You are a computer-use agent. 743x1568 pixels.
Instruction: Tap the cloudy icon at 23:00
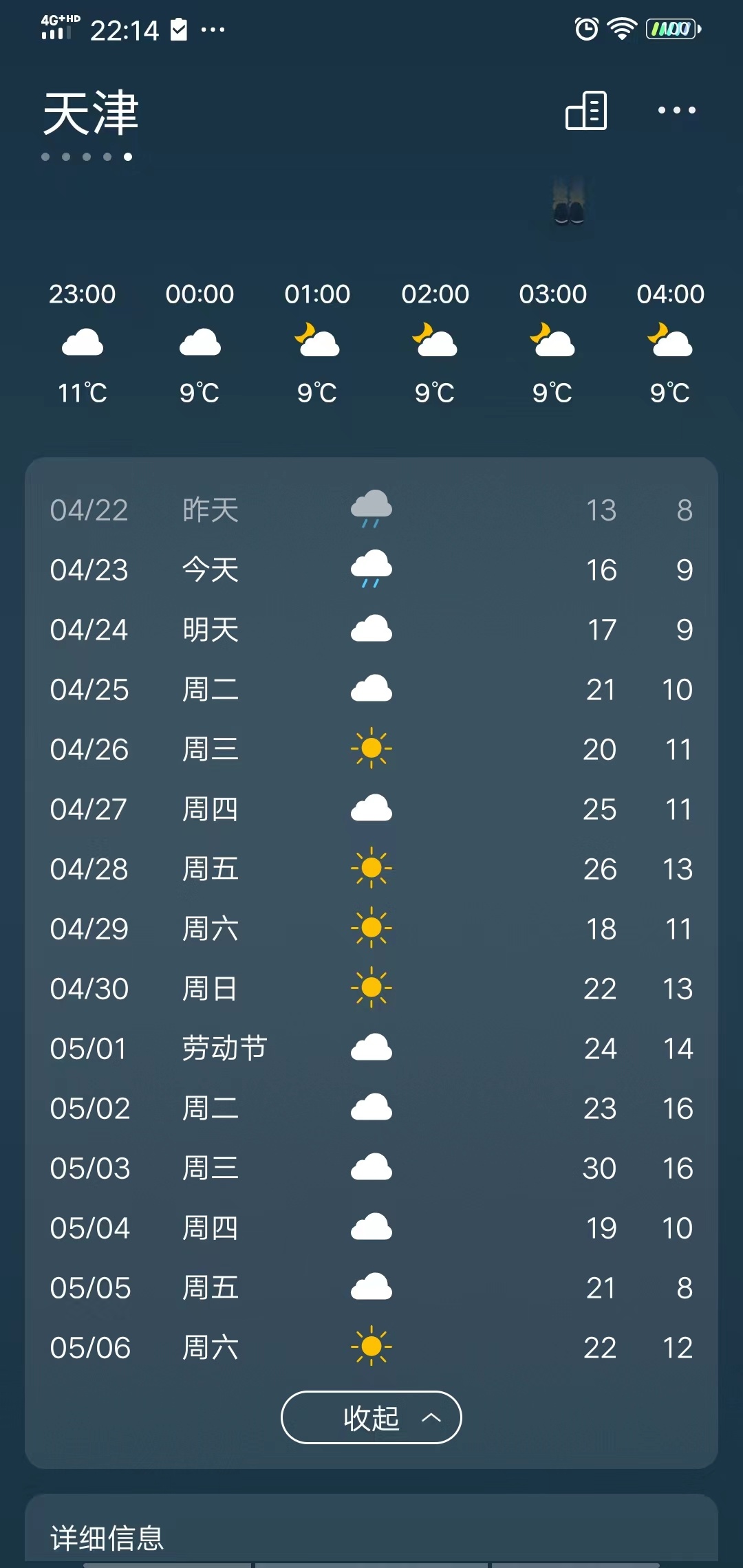(80, 342)
